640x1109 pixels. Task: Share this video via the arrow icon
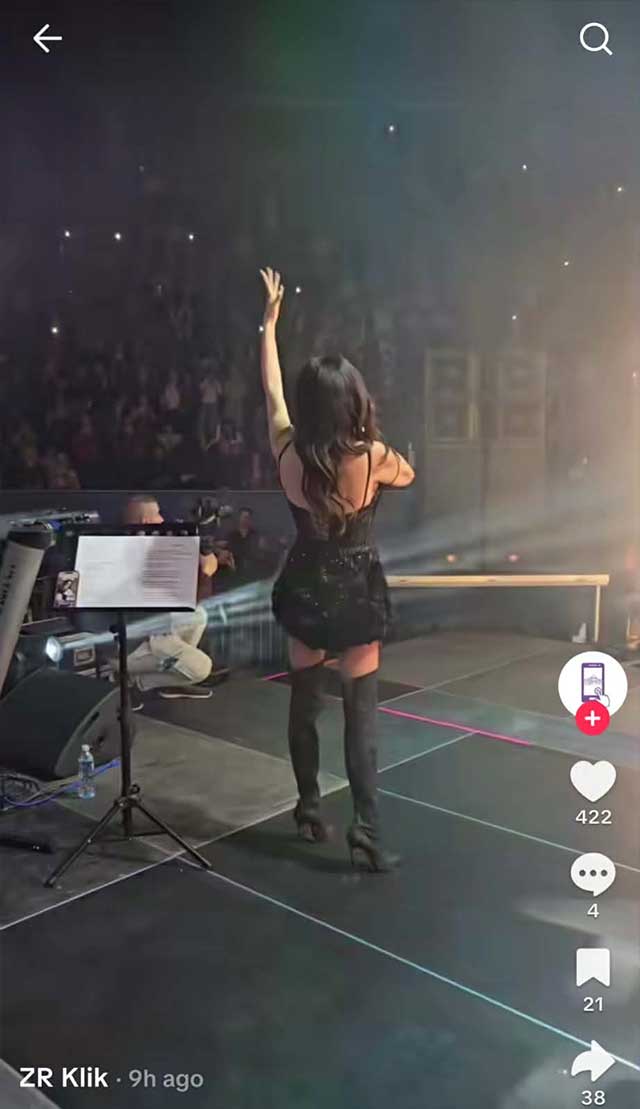tap(593, 1061)
